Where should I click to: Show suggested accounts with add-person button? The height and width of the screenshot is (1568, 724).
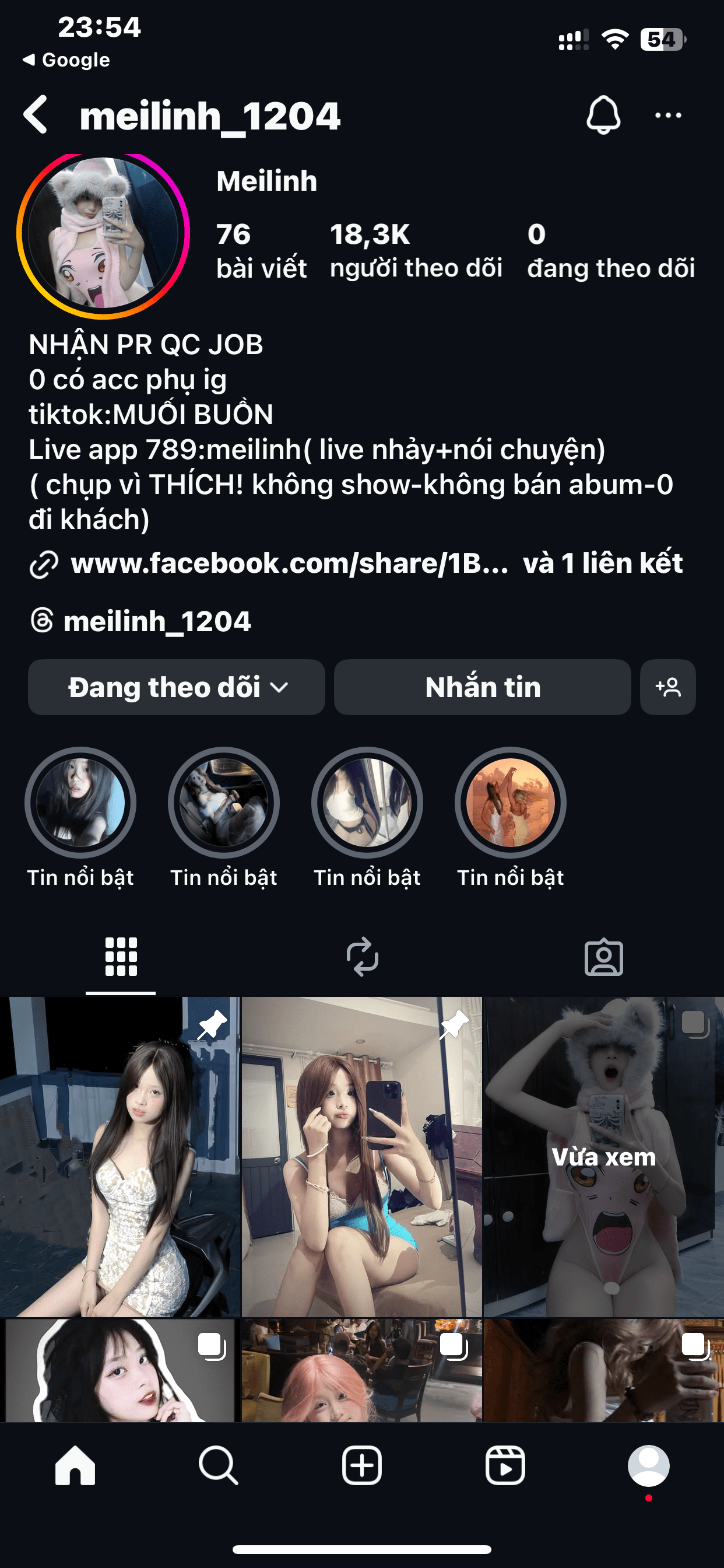(x=667, y=687)
